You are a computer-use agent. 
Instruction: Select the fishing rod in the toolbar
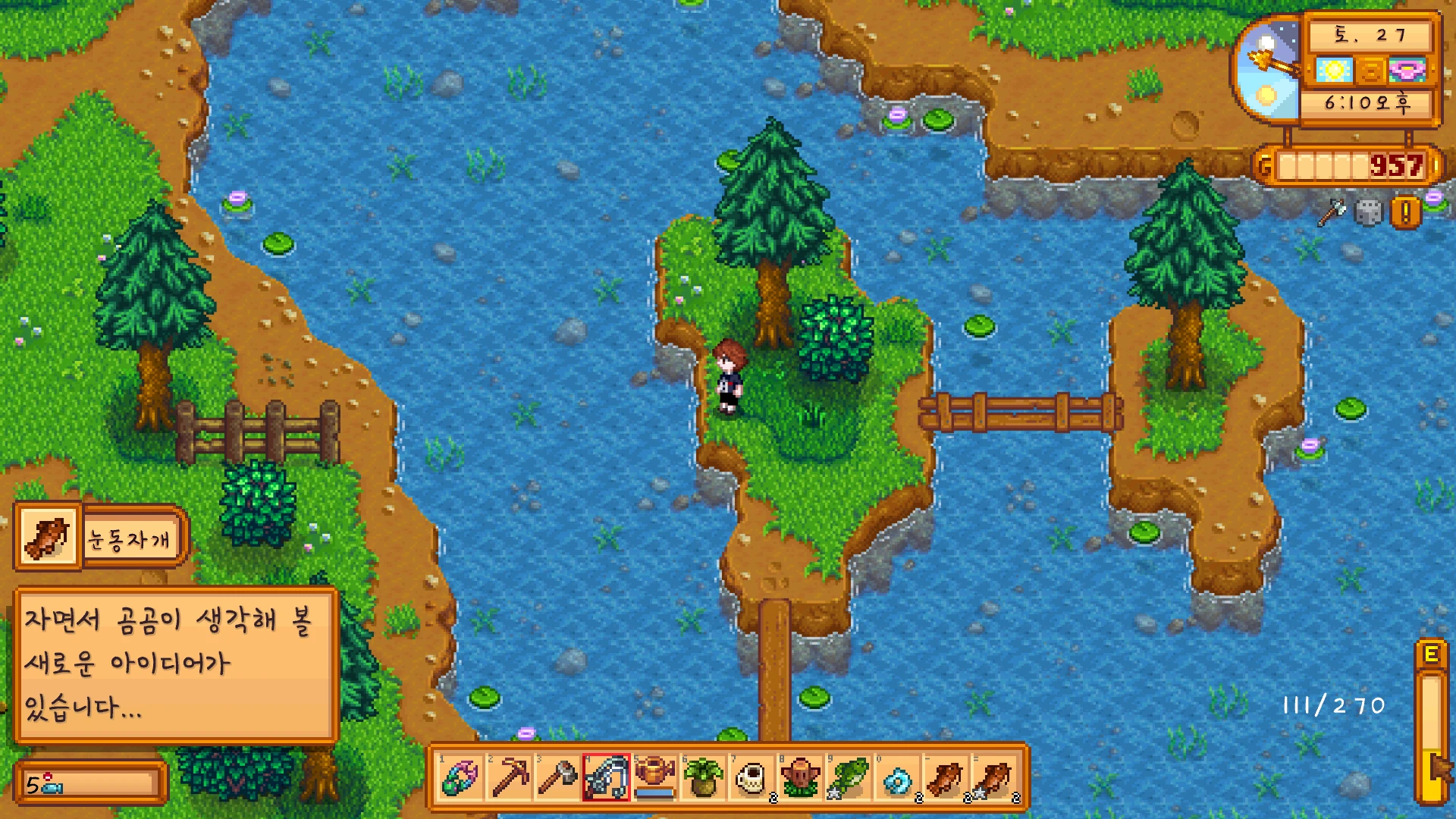(607, 778)
